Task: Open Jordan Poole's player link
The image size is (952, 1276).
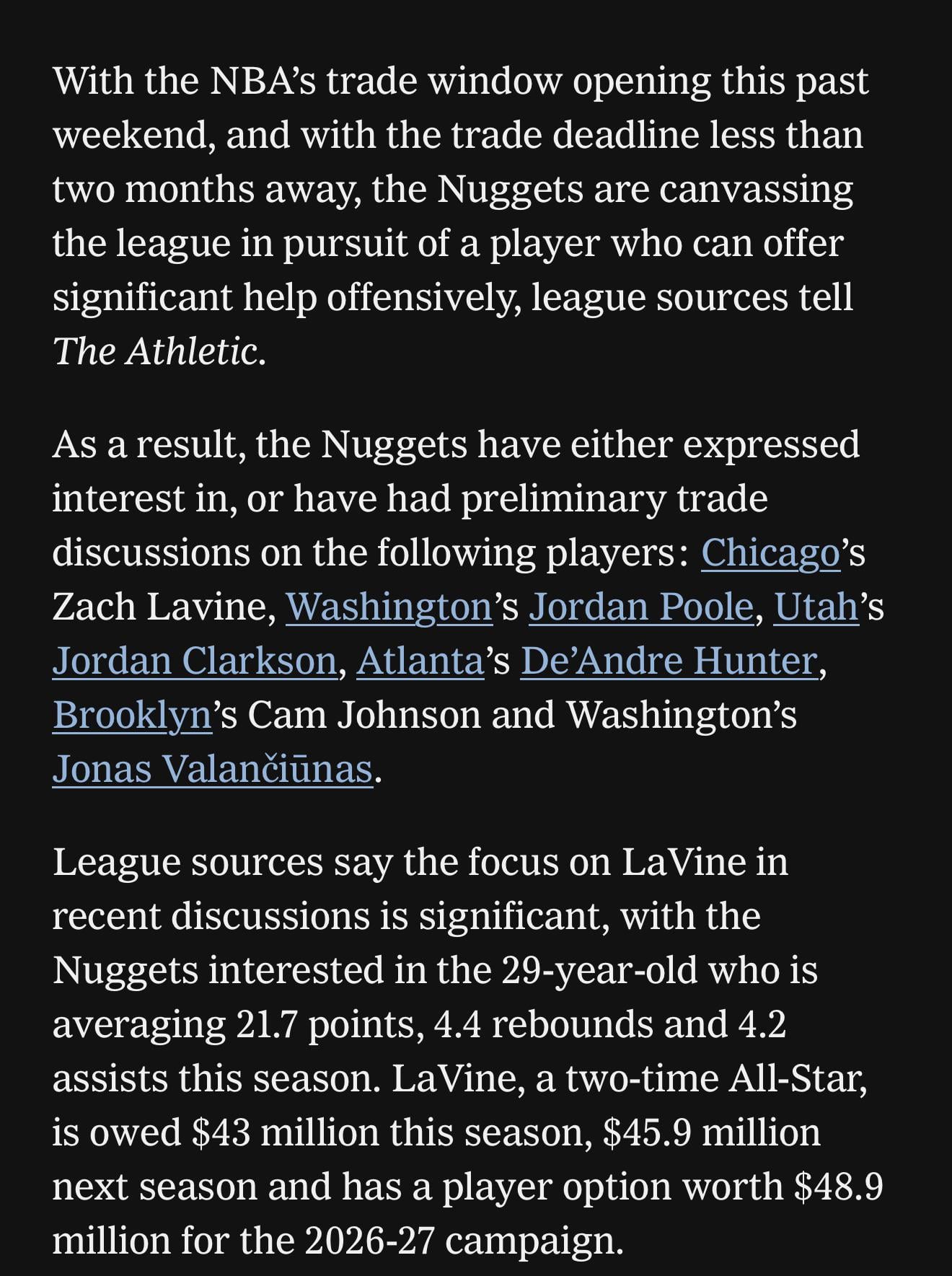Action: (640, 607)
